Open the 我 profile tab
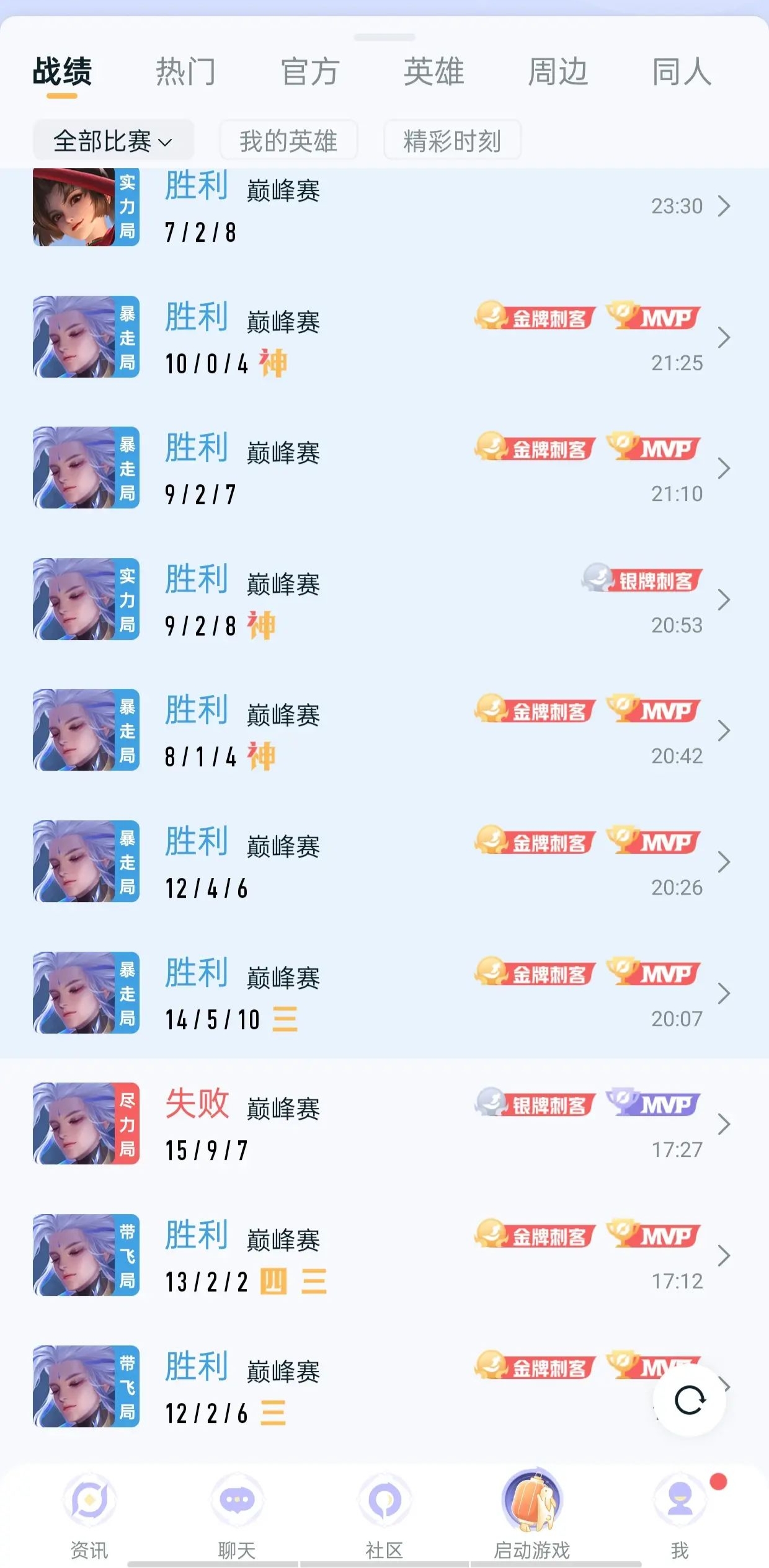This screenshot has height=1568, width=769. tap(680, 1514)
